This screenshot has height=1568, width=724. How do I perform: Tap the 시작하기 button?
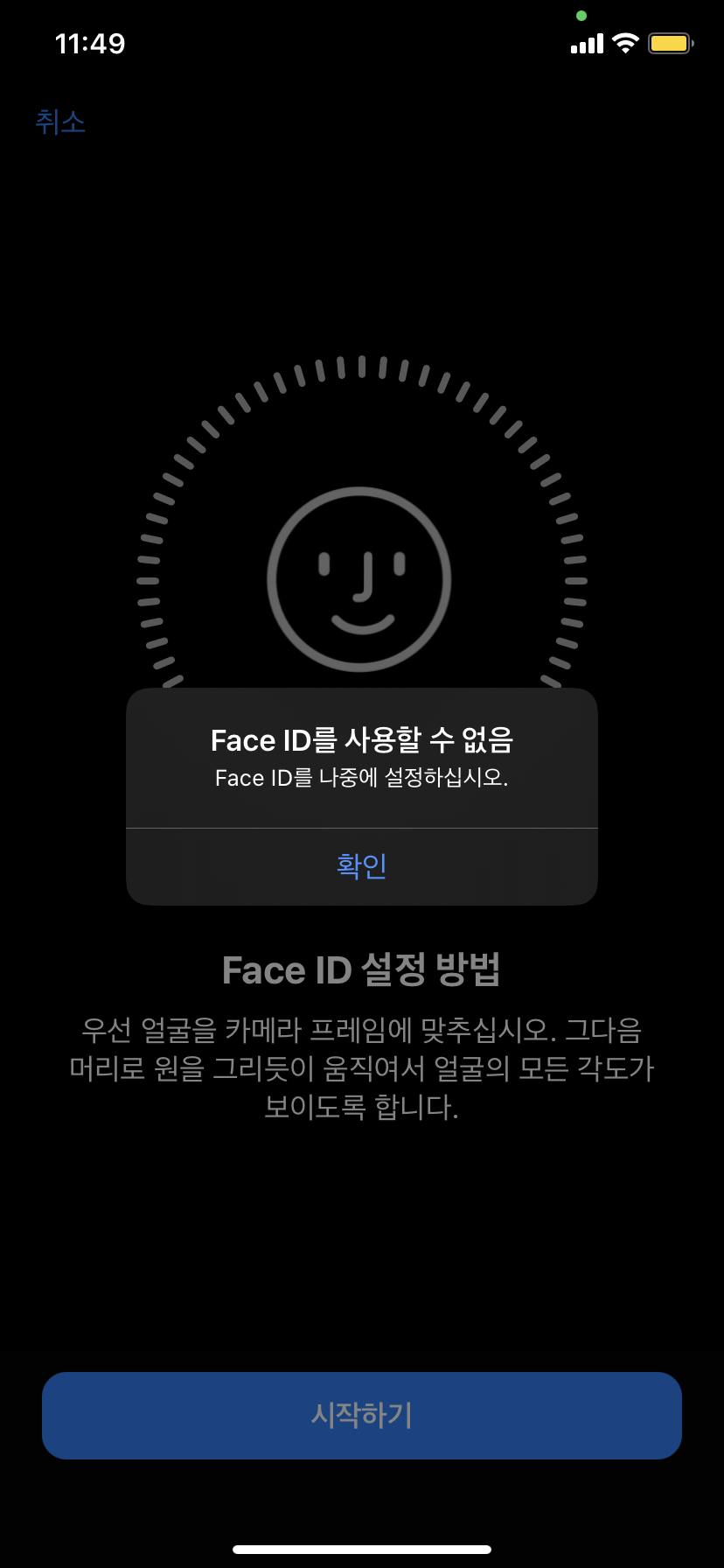point(362,1415)
